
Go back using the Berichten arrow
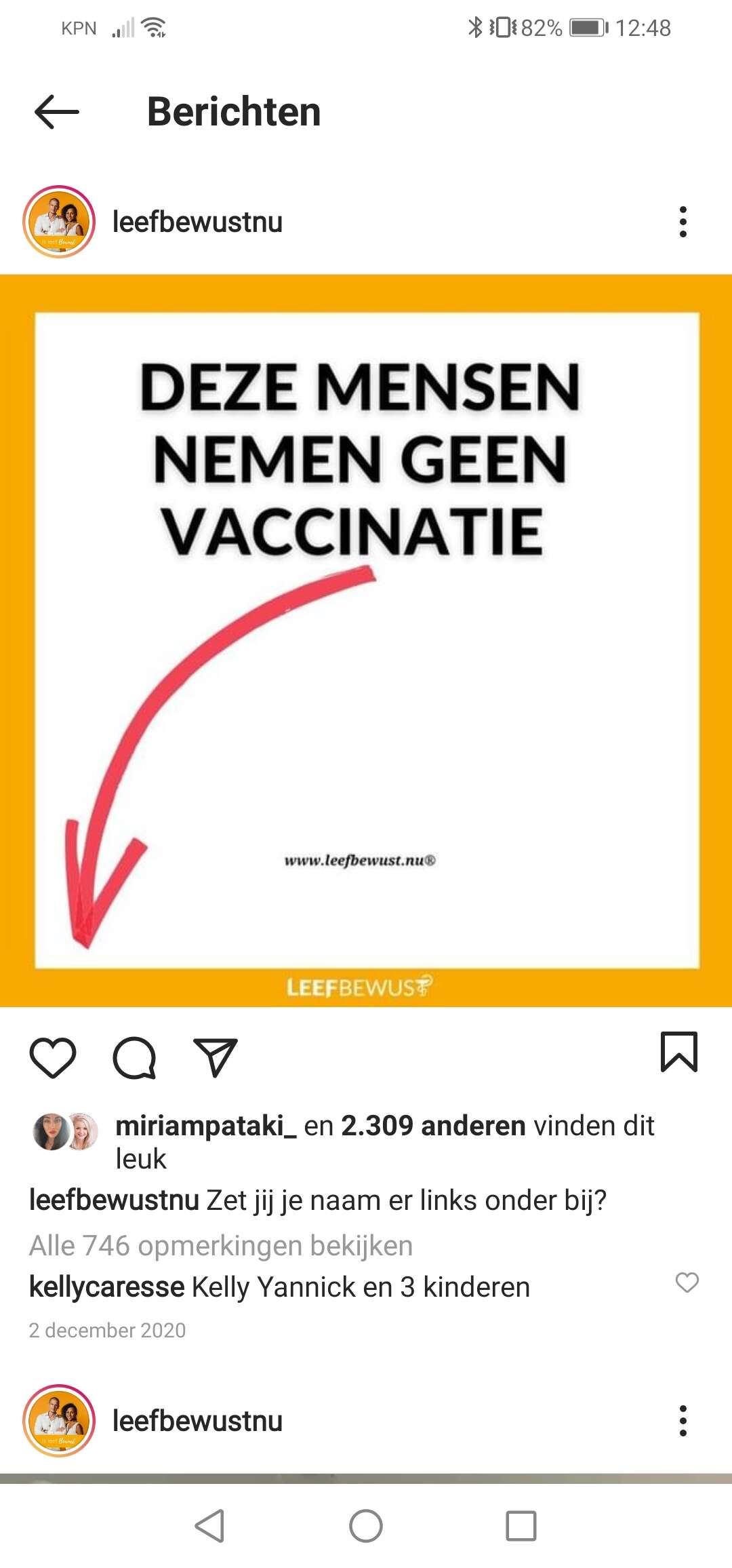click(x=57, y=112)
